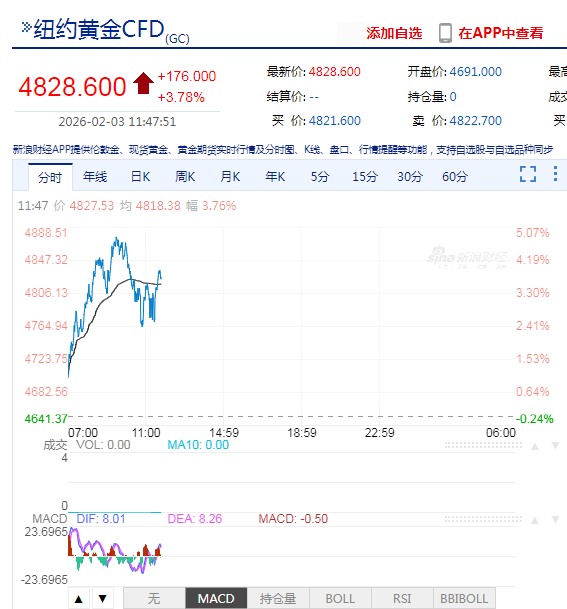567x609 pixels.
Task: Select the 分时 chart tab
Action: tap(50, 177)
